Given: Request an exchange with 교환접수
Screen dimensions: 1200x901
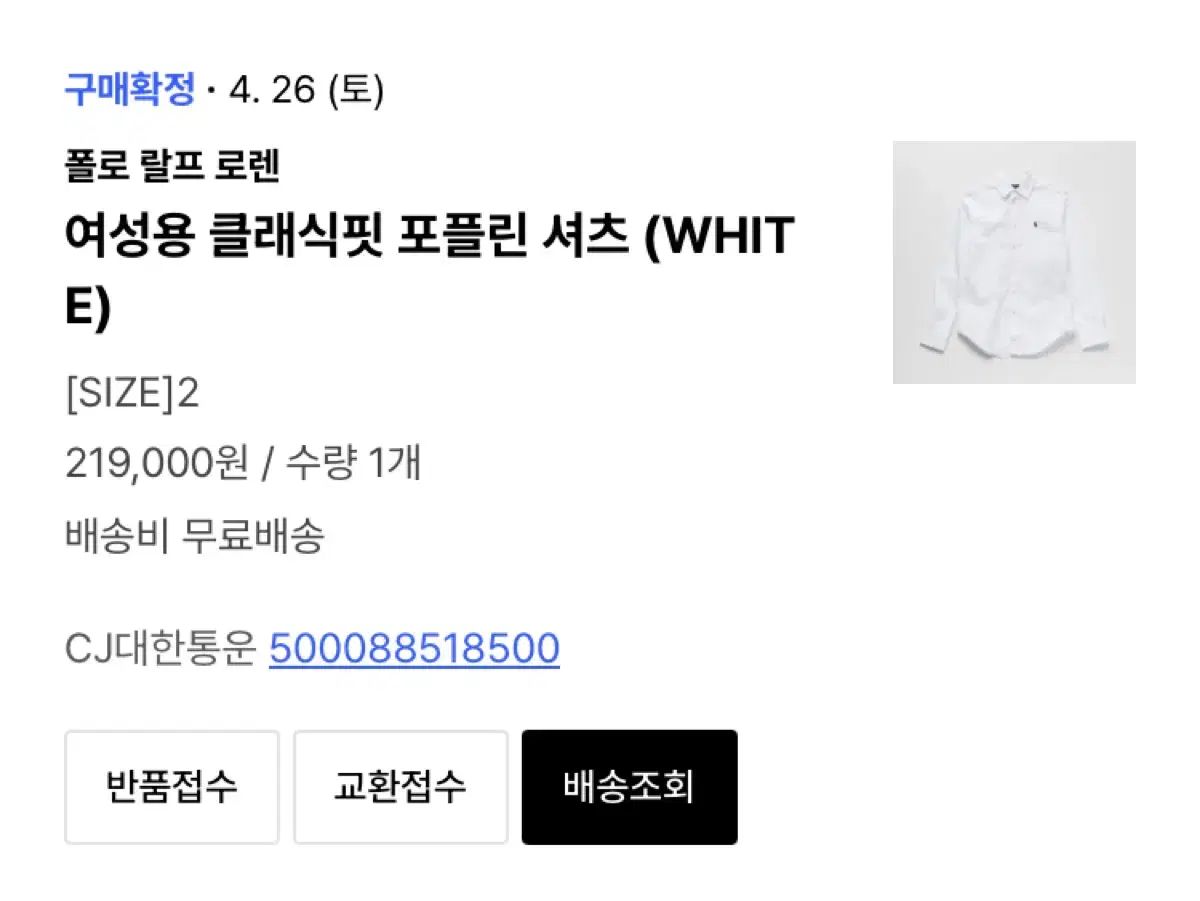Looking at the screenshot, I should pos(400,787).
